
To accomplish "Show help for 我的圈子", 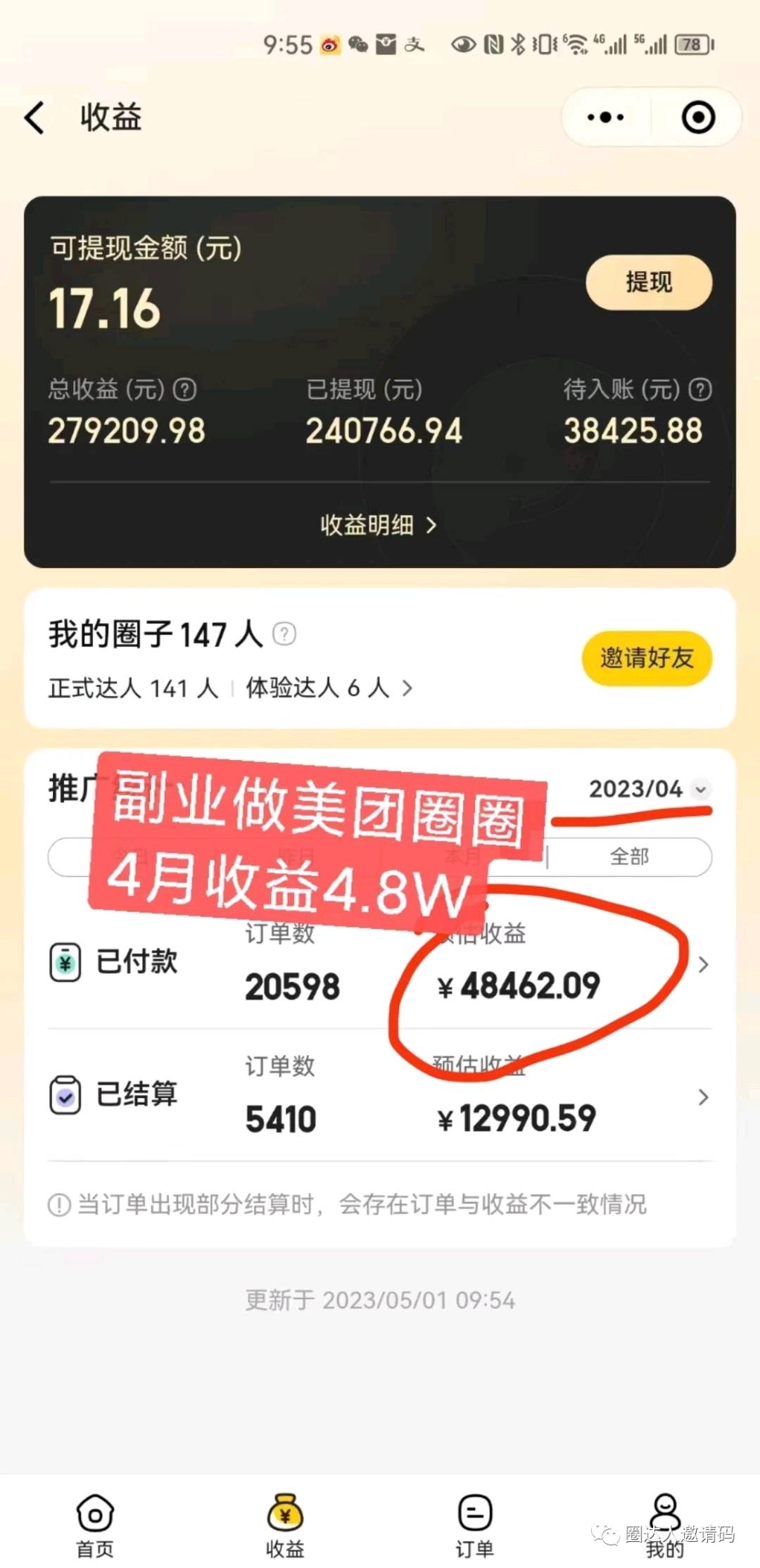I will pyautogui.click(x=284, y=634).
